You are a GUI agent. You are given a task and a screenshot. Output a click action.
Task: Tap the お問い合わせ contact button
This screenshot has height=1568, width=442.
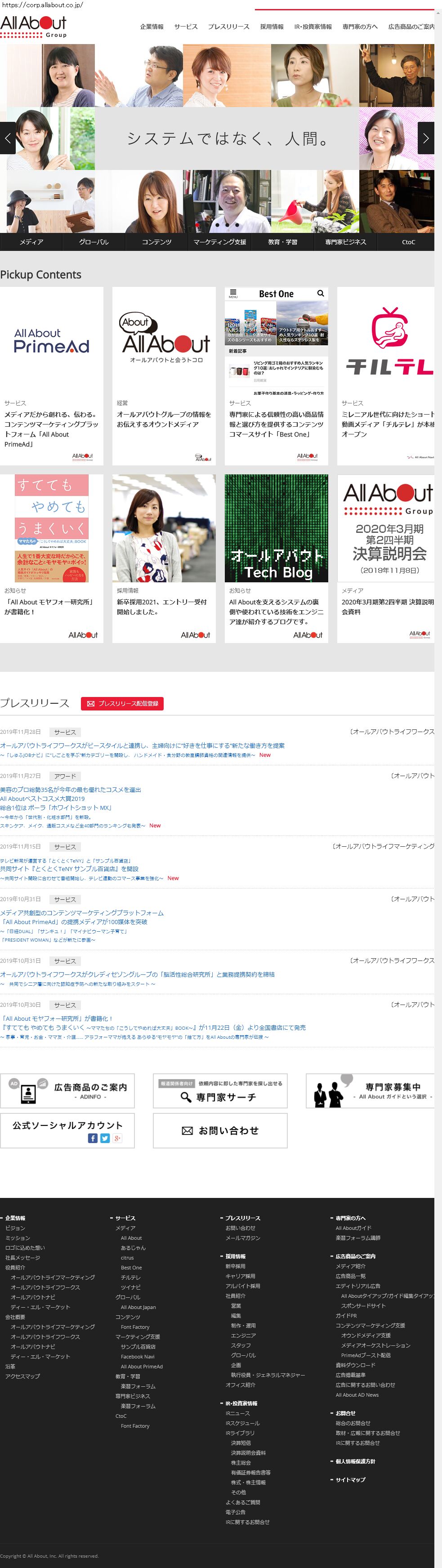pyautogui.click(x=220, y=1130)
